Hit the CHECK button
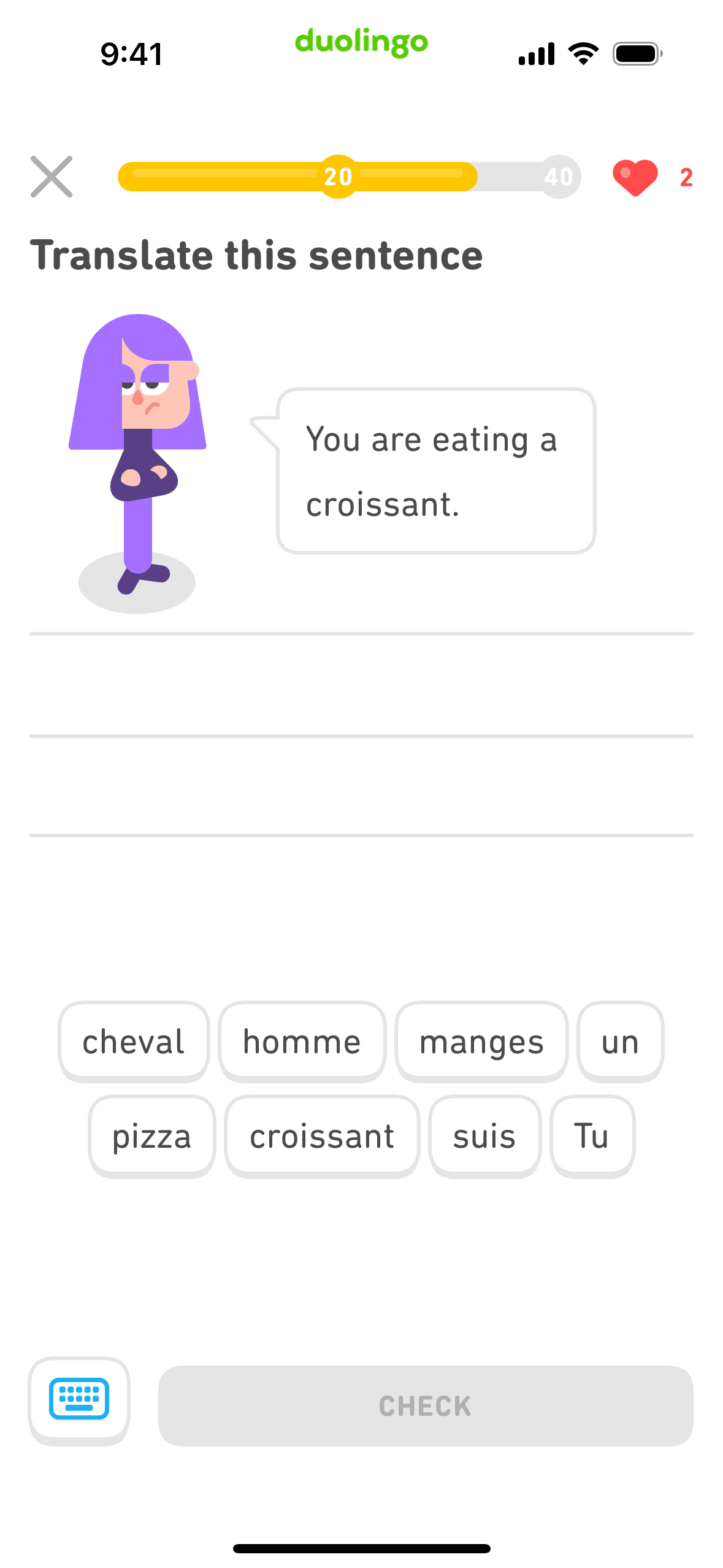723x1568 pixels. point(426,1405)
